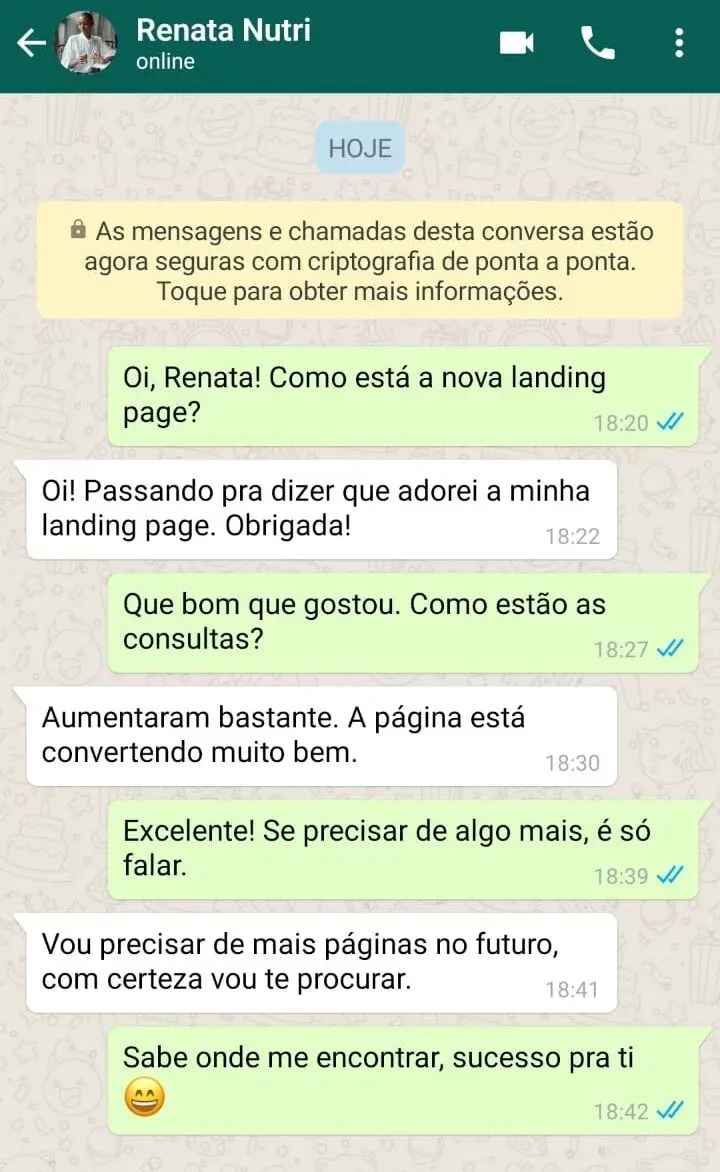
Task: Tap the encryption notice for more information
Action: (x=360, y=260)
